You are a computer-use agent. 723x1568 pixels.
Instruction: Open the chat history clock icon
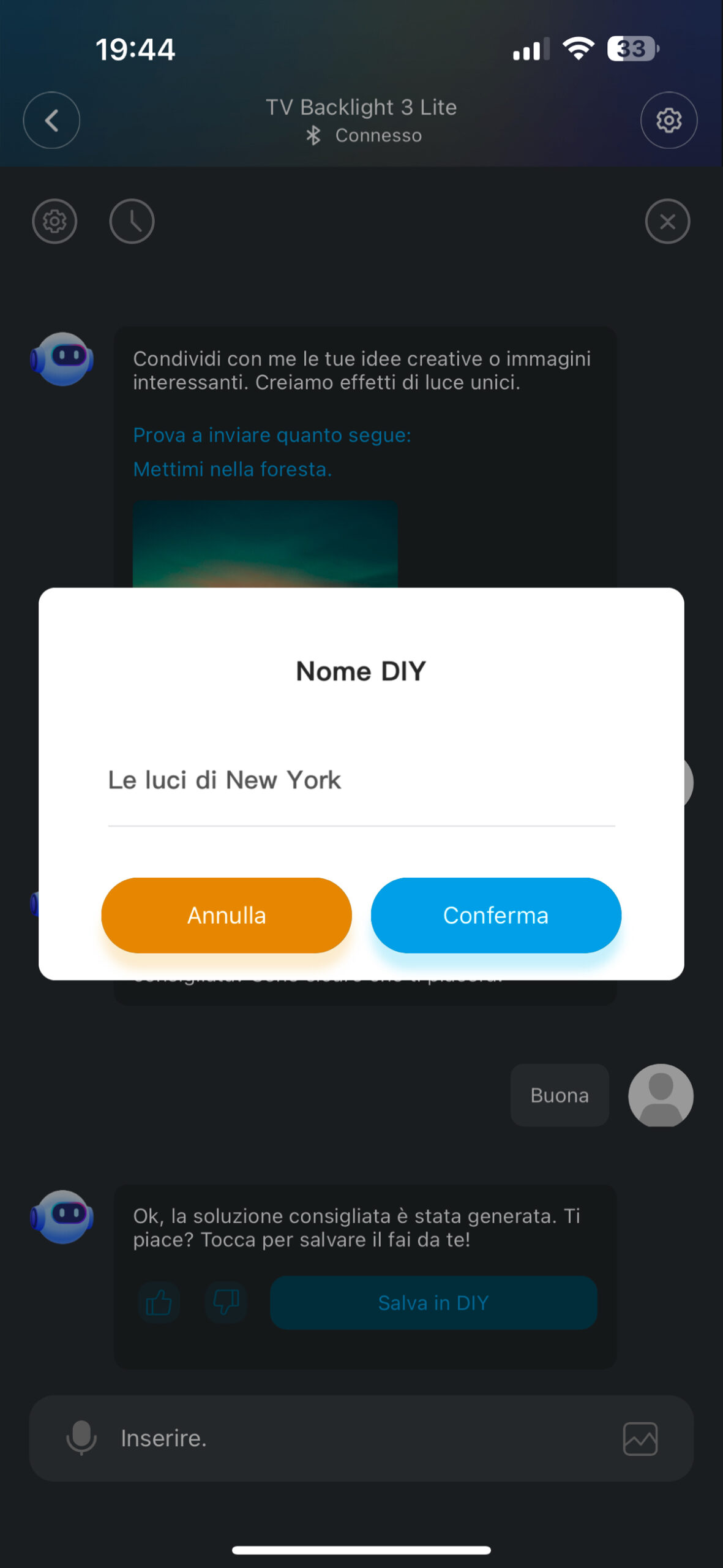click(132, 221)
